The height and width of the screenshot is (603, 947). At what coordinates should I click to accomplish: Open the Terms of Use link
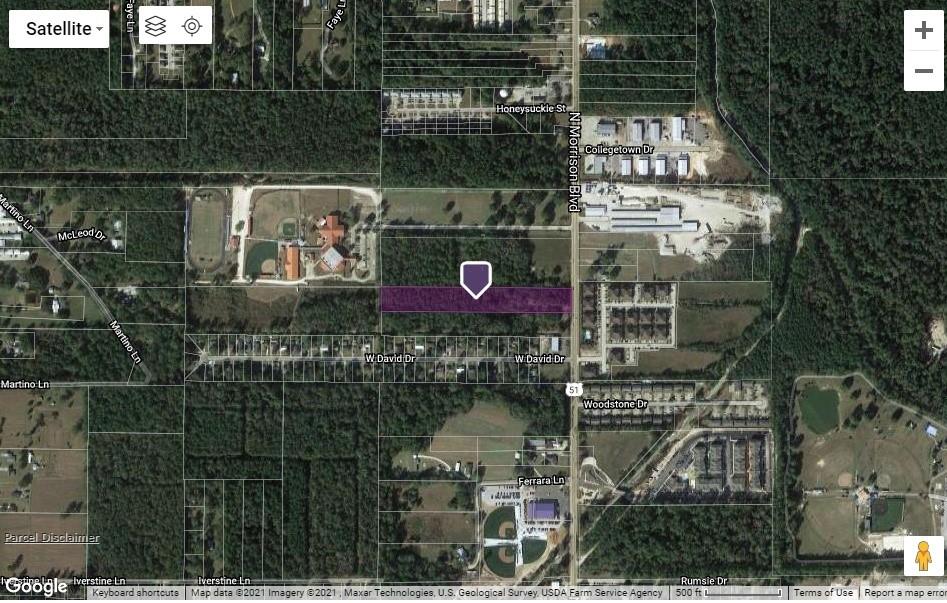[x=823, y=593]
